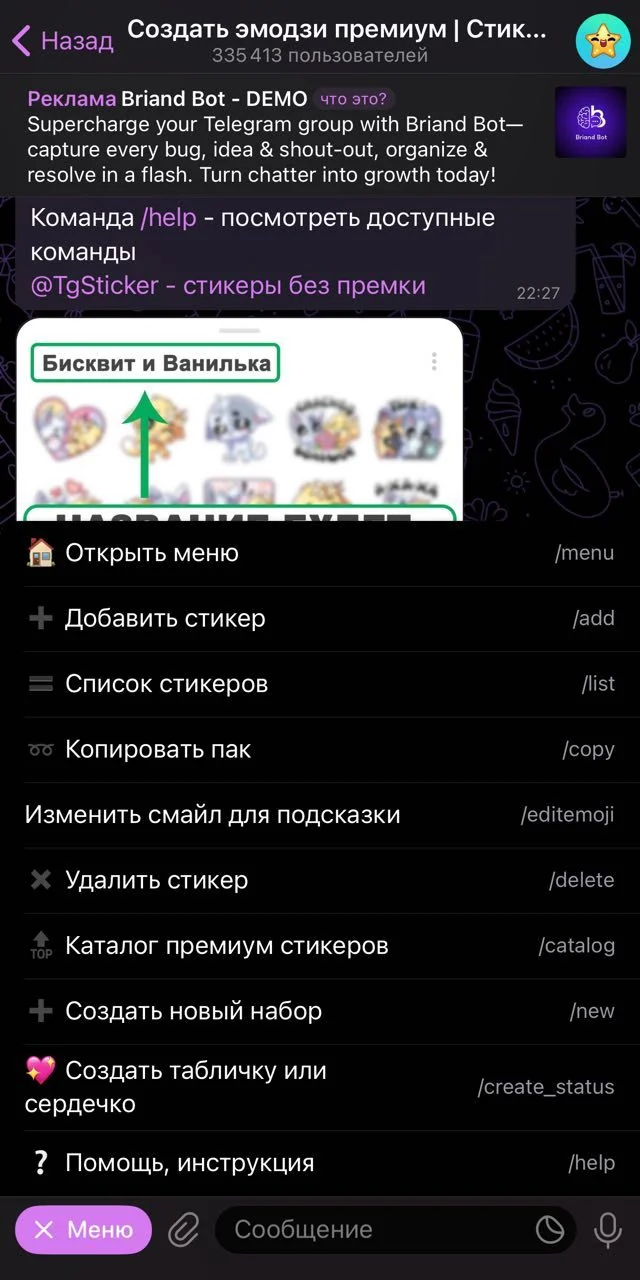
Task: Close the command list with Меню button
Action: 83,1230
